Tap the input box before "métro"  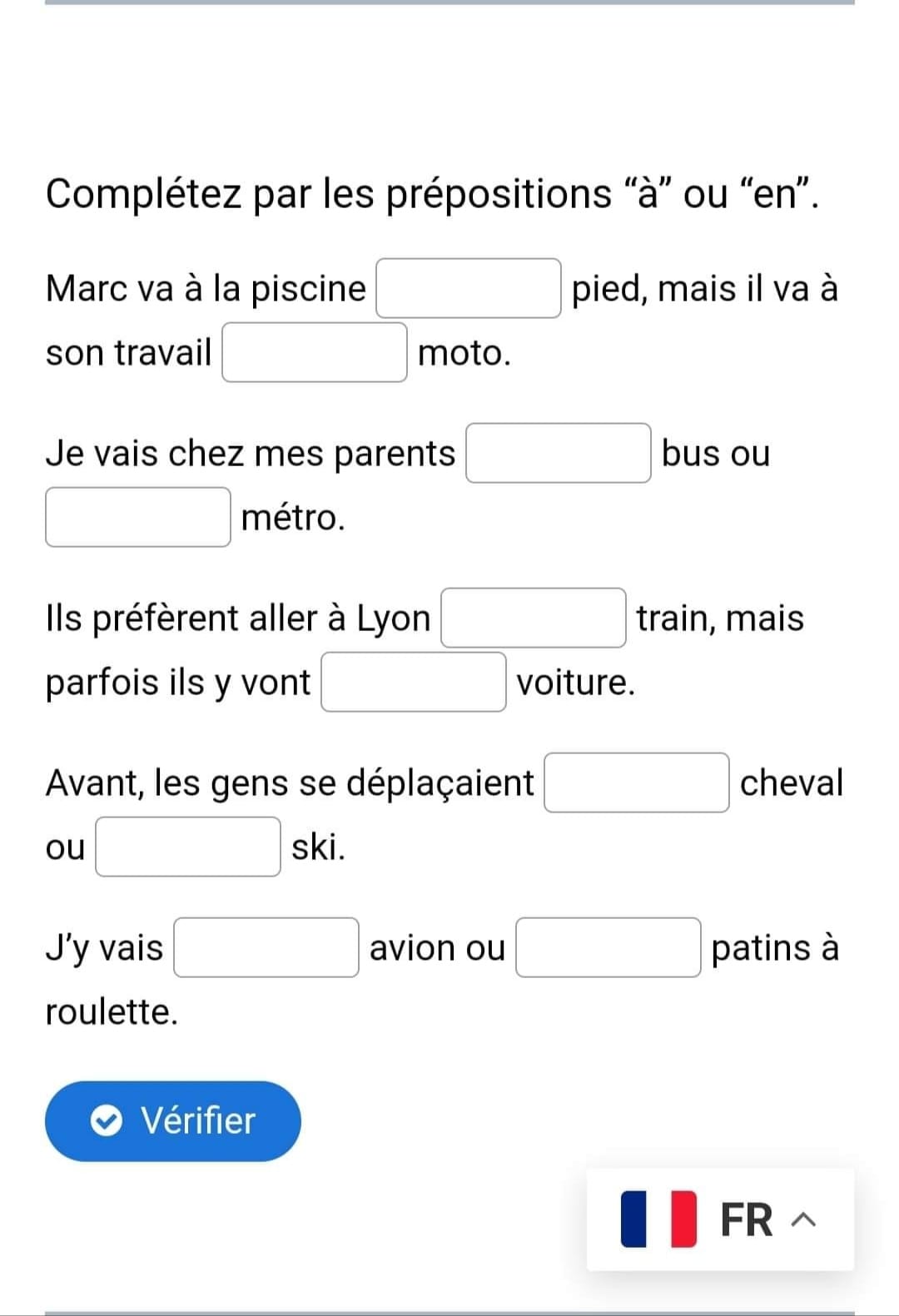tap(138, 518)
